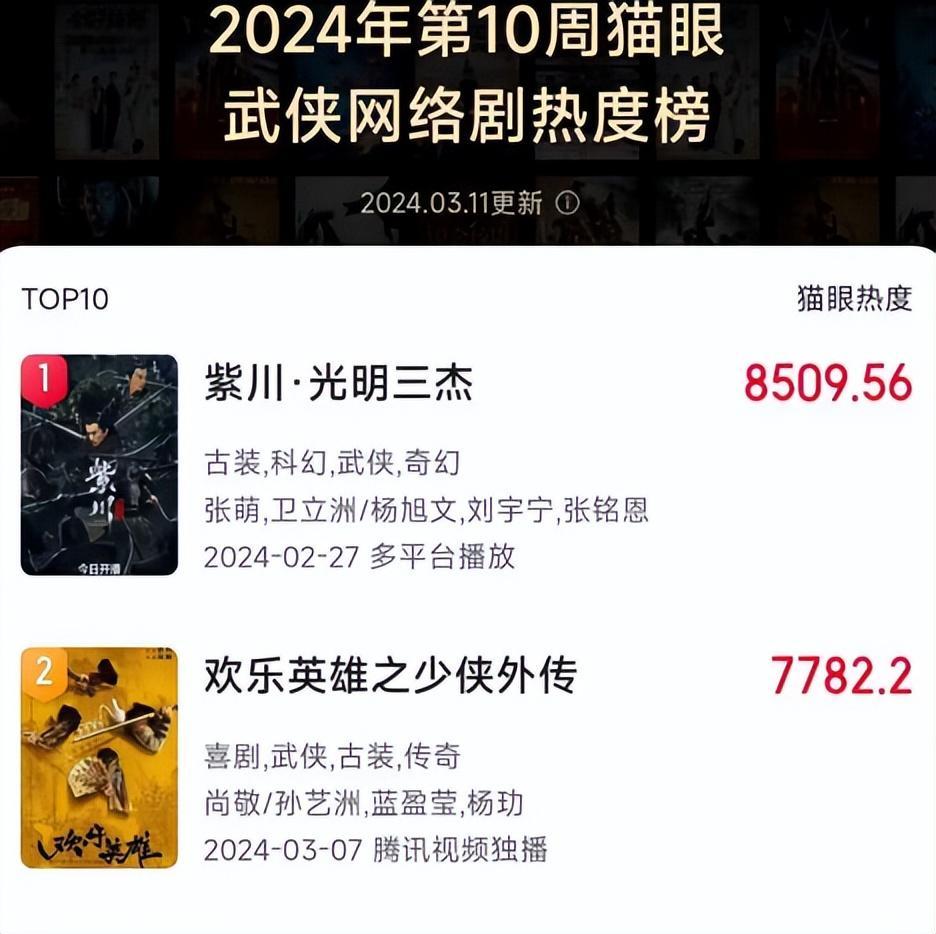Open the info icon beside the update date
This screenshot has height=934, width=936.
567,203
